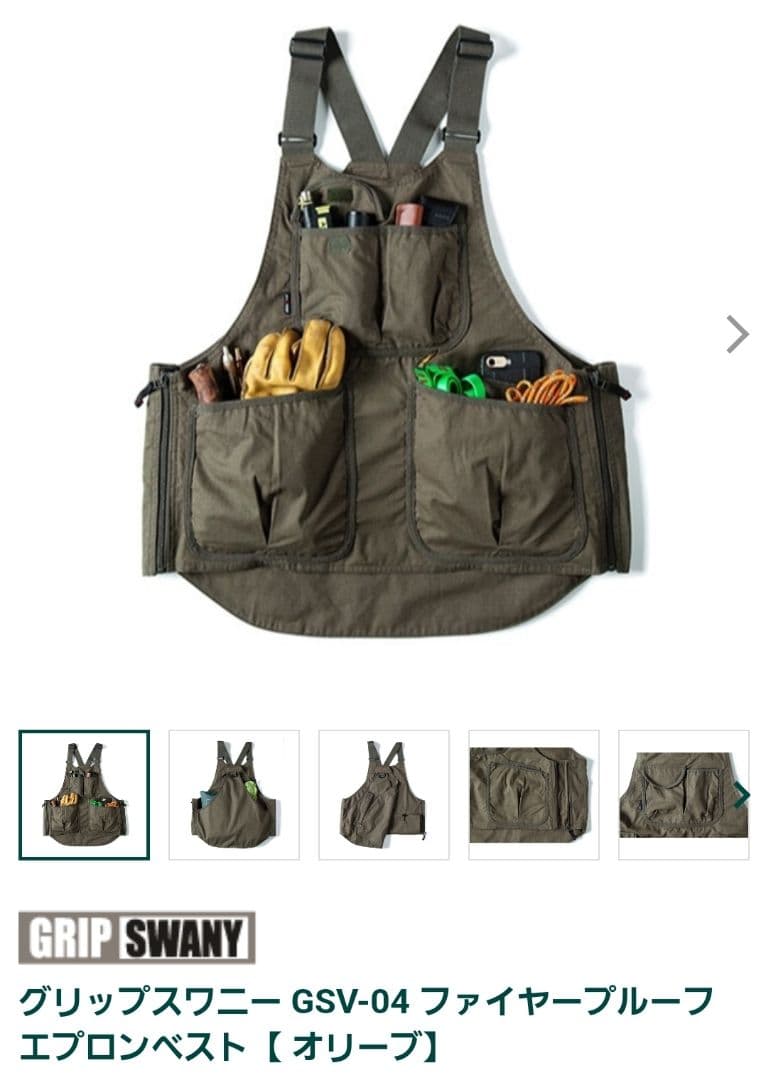This screenshot has height=1080, width=767.
Task: Enlarge the main olive apron vest photo
Action: tap(384, 330)
